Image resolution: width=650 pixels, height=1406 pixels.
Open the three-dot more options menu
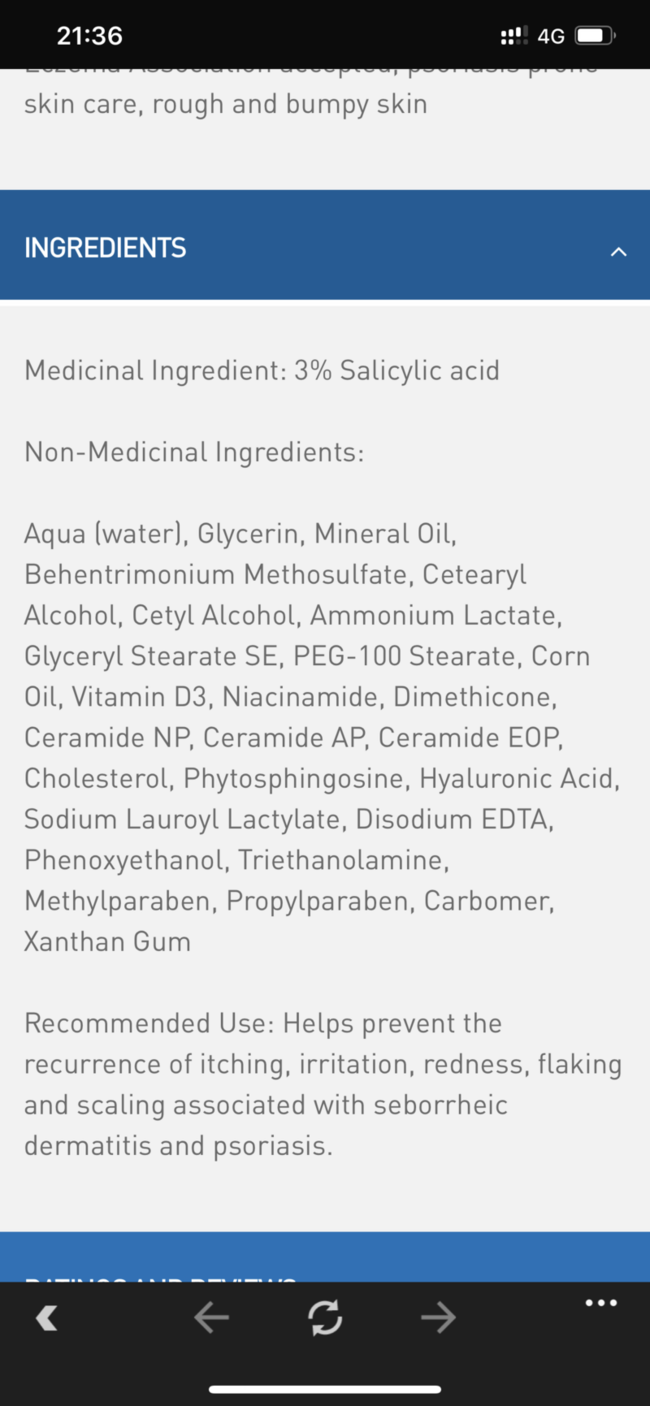(601, 1303)
